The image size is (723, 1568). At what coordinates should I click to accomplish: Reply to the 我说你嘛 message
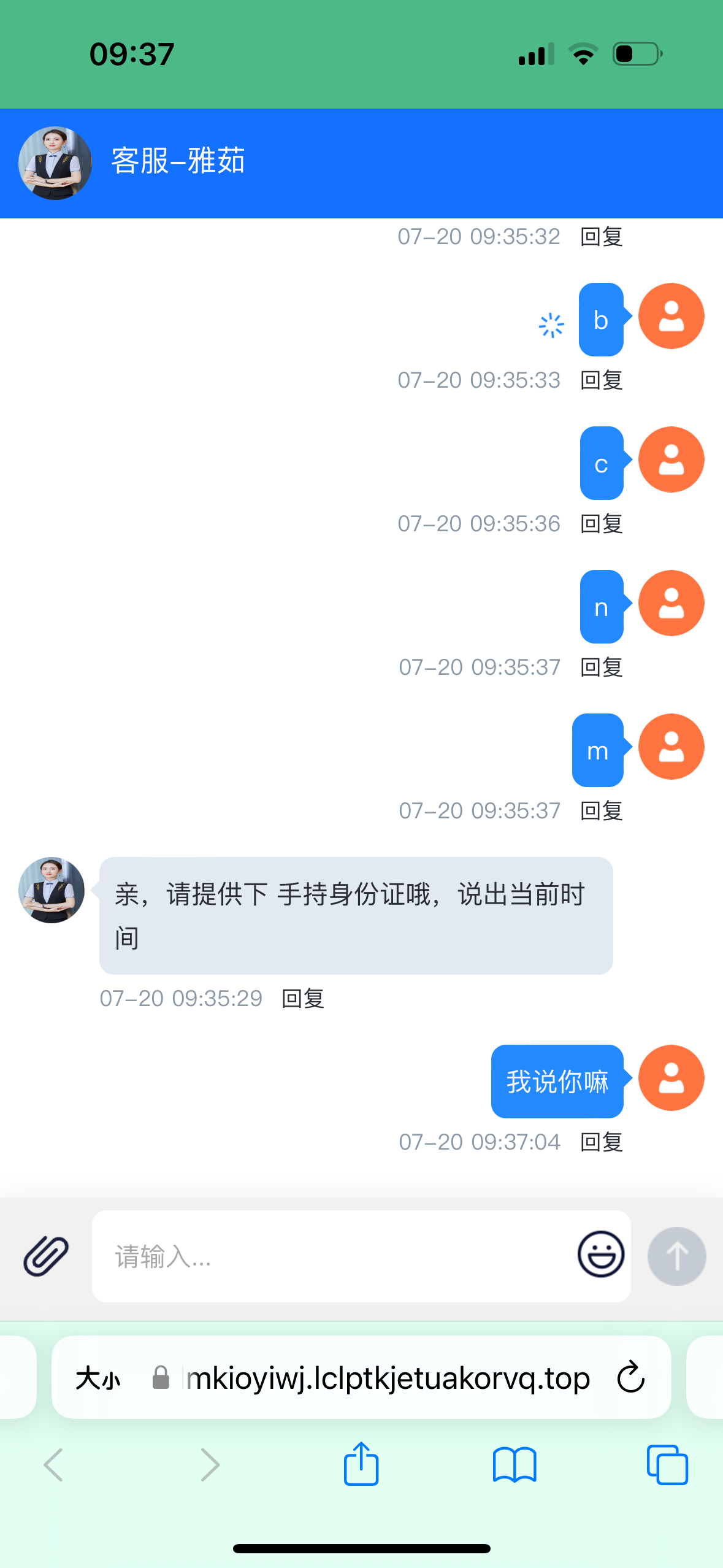coord(601,1142)
